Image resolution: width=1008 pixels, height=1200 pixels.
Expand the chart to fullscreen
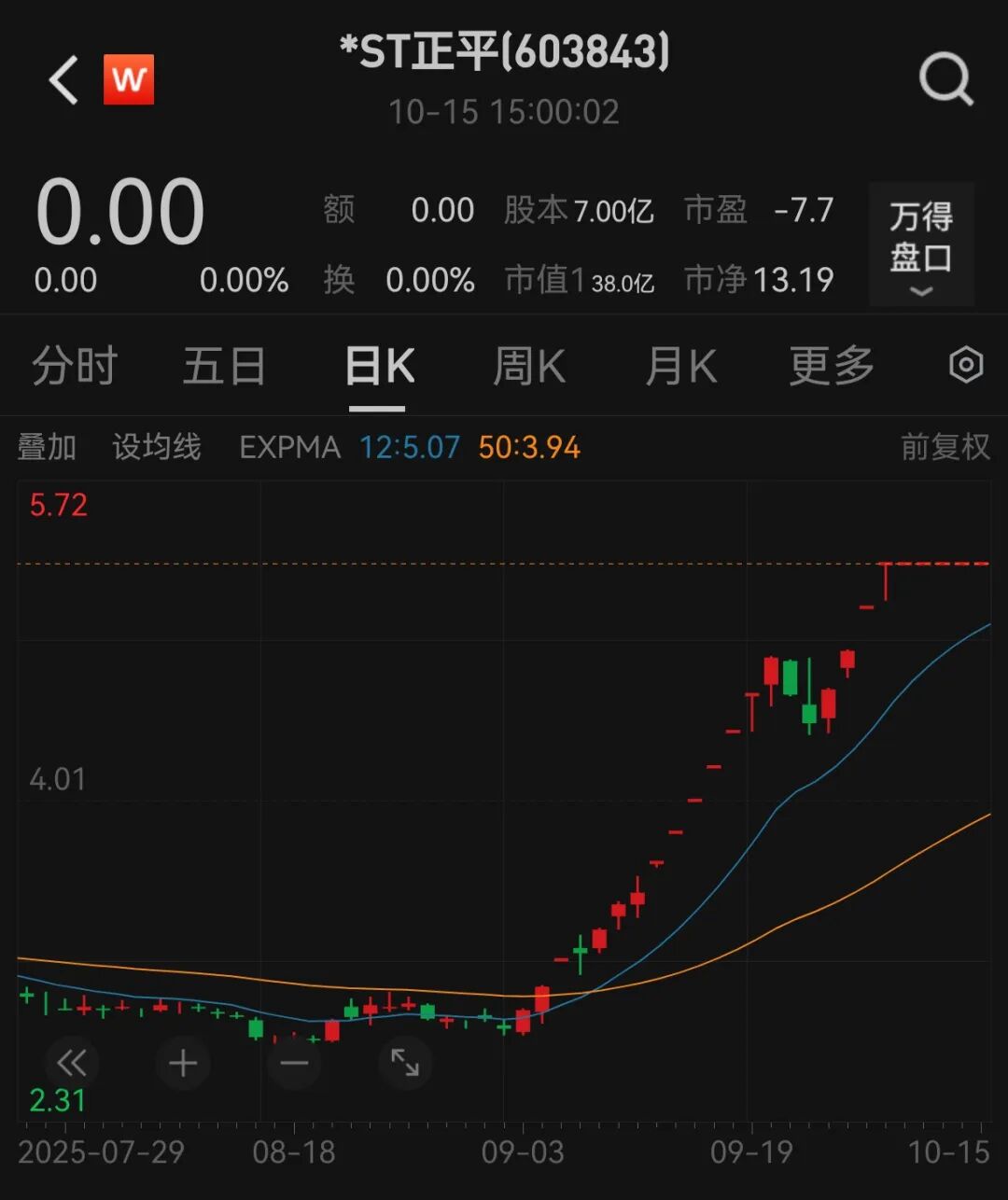click(405, 1063)
